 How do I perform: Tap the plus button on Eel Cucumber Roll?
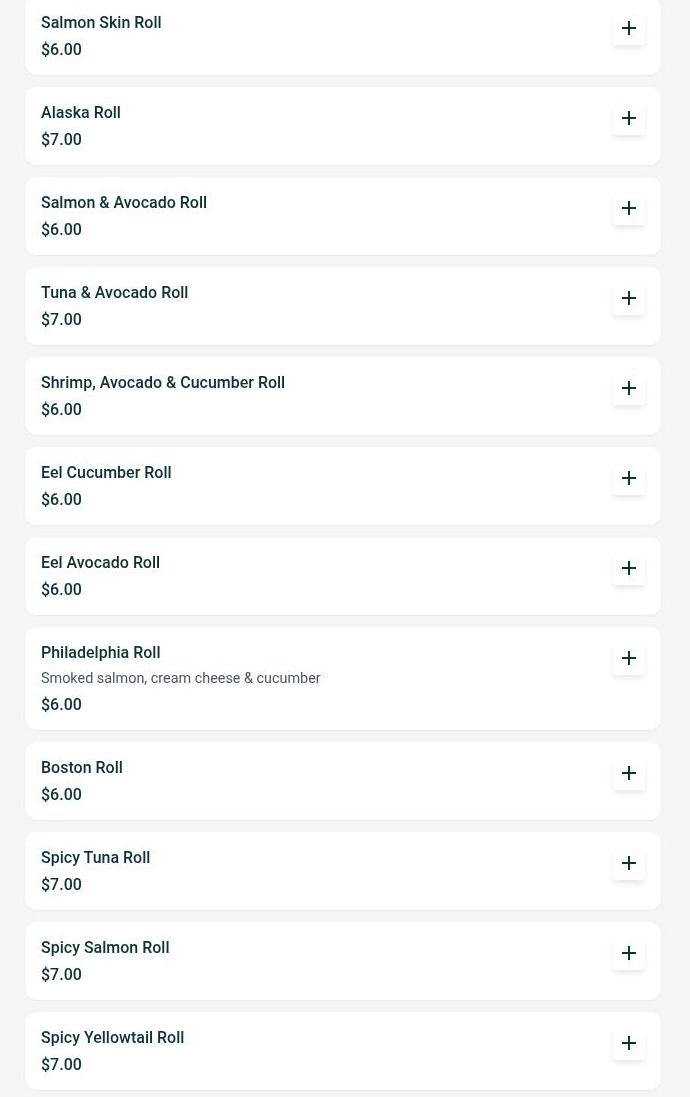pyautogui.click(x=629, y=478)
